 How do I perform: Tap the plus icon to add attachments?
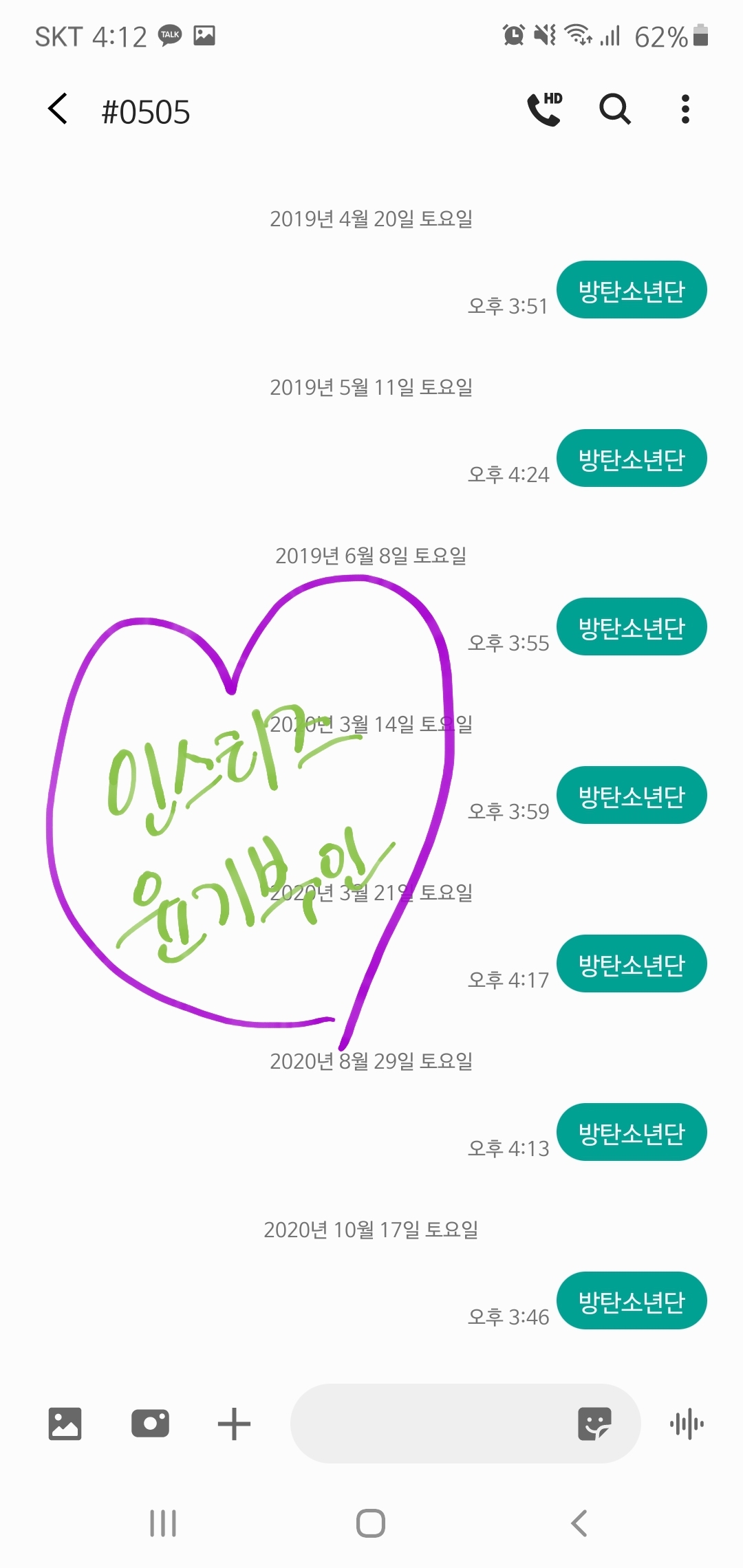[233, 1424]
